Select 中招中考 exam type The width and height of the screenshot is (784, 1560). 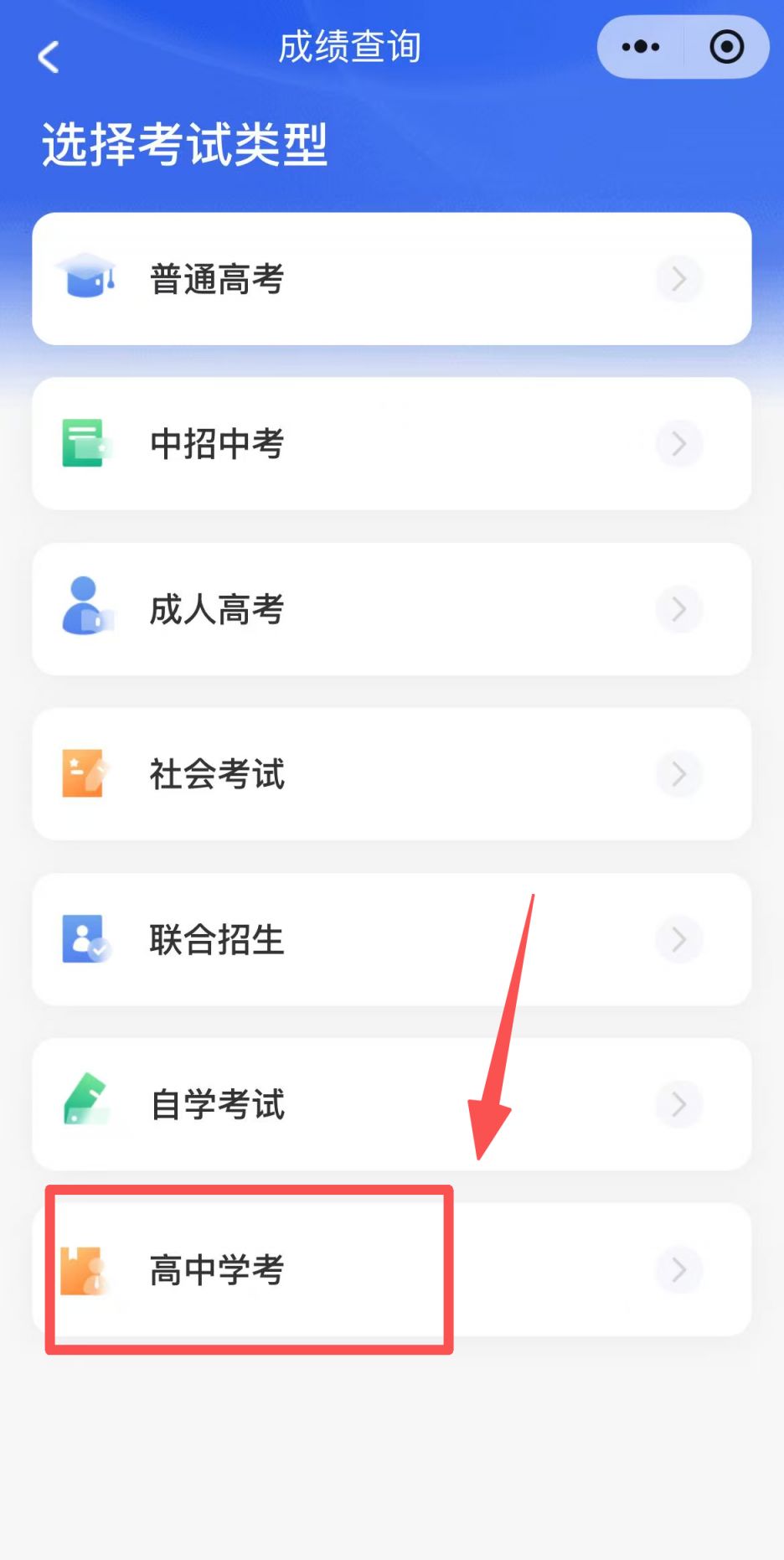tap(391, 444)
